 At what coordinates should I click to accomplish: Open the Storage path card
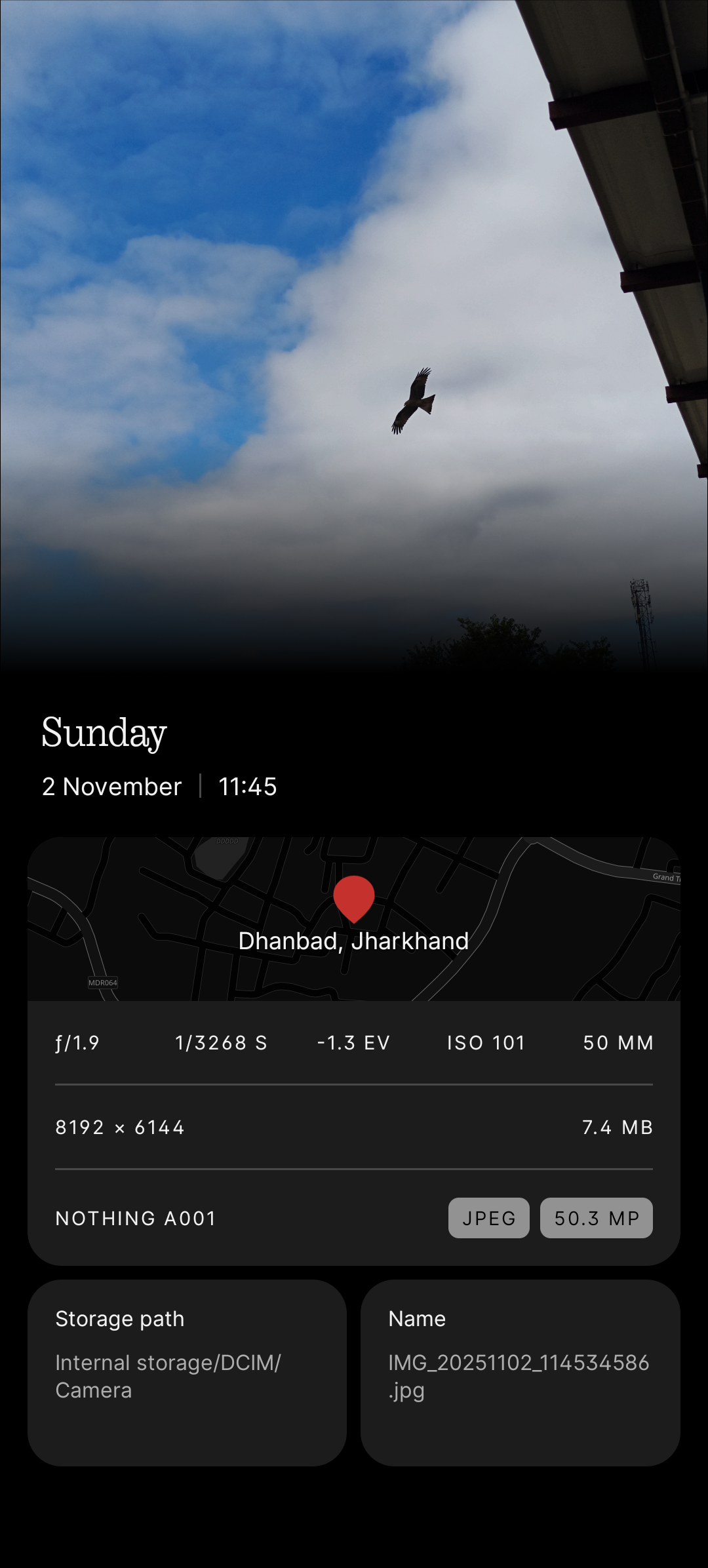click(x=187, y=1372)
